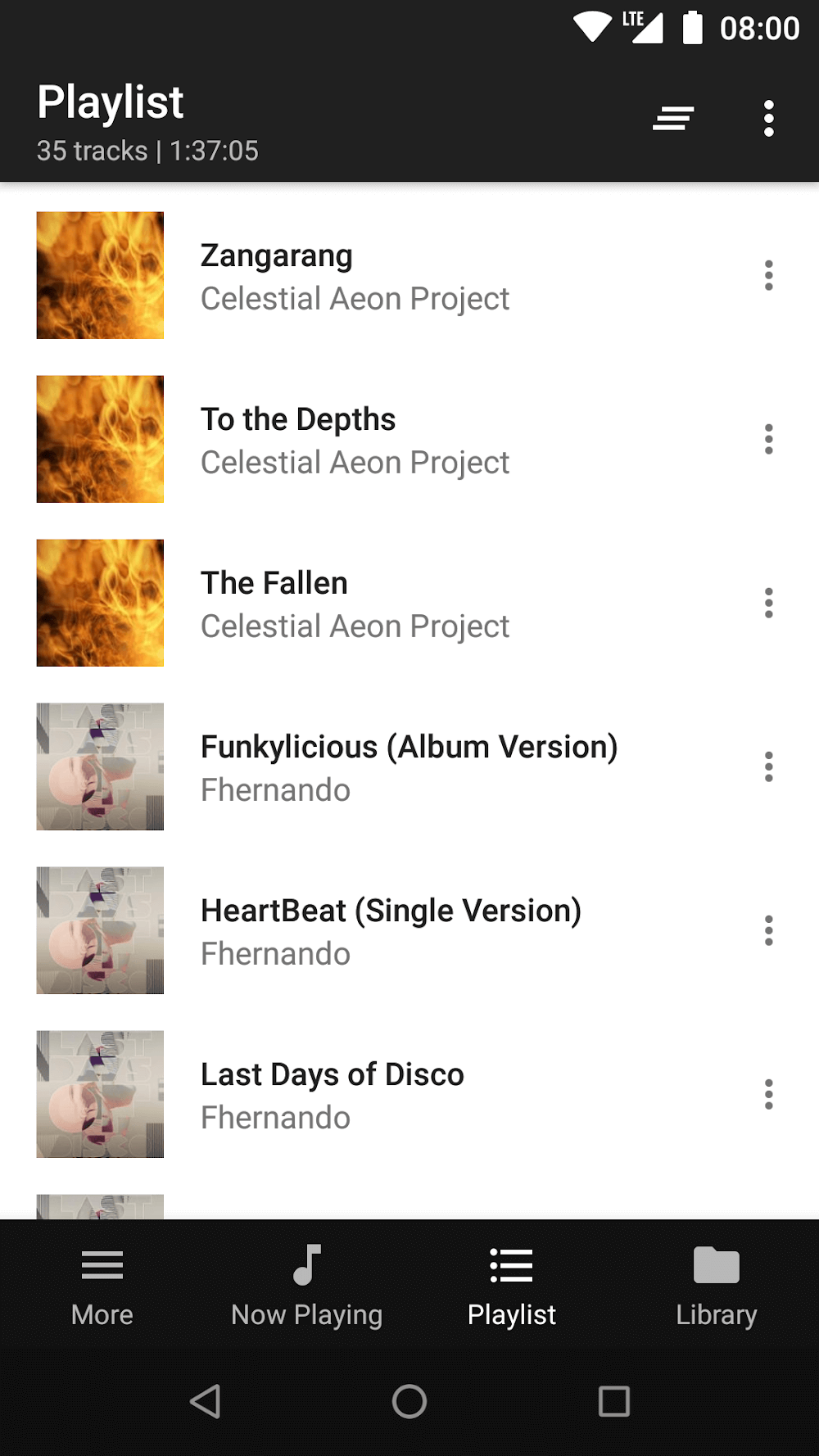Open options for Zangarang
The height and width of the screenshot is (1456, 819).
768,276
